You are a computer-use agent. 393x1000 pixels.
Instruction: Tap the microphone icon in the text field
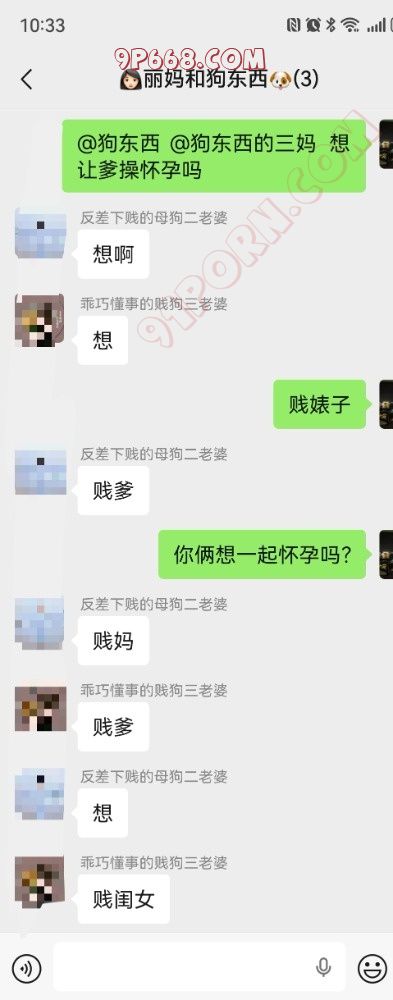tap(323, 968)
